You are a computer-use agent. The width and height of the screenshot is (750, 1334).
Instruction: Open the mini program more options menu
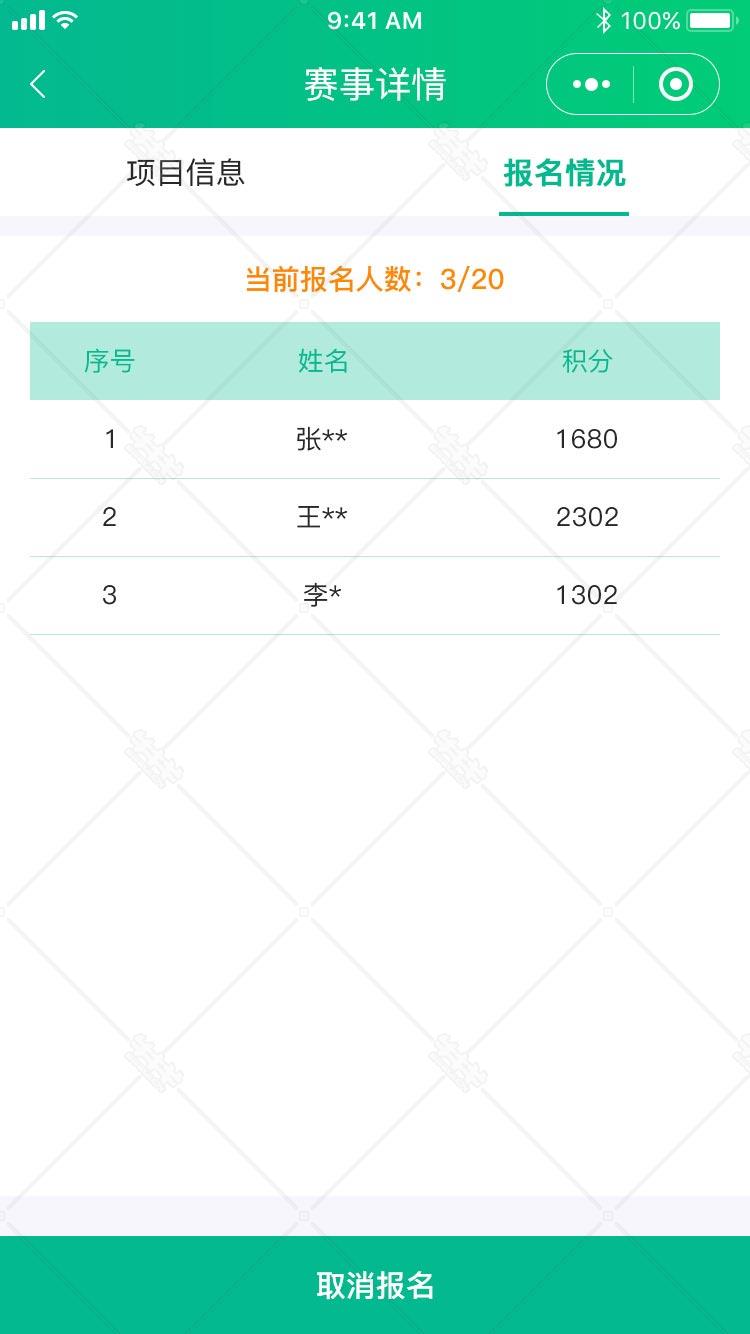pyautogui.click(x=591, y=85)
